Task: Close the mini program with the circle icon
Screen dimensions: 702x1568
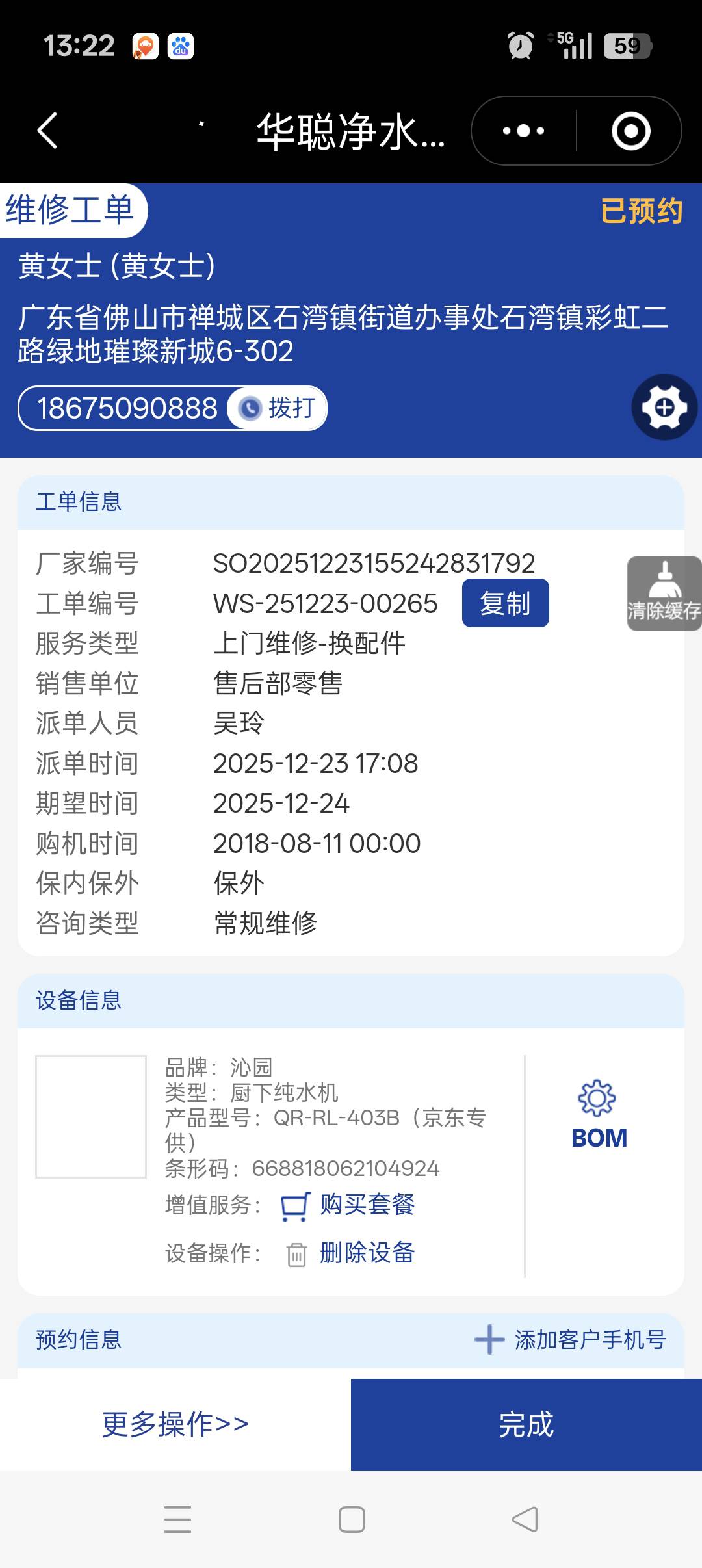Action: click(630, 131)
